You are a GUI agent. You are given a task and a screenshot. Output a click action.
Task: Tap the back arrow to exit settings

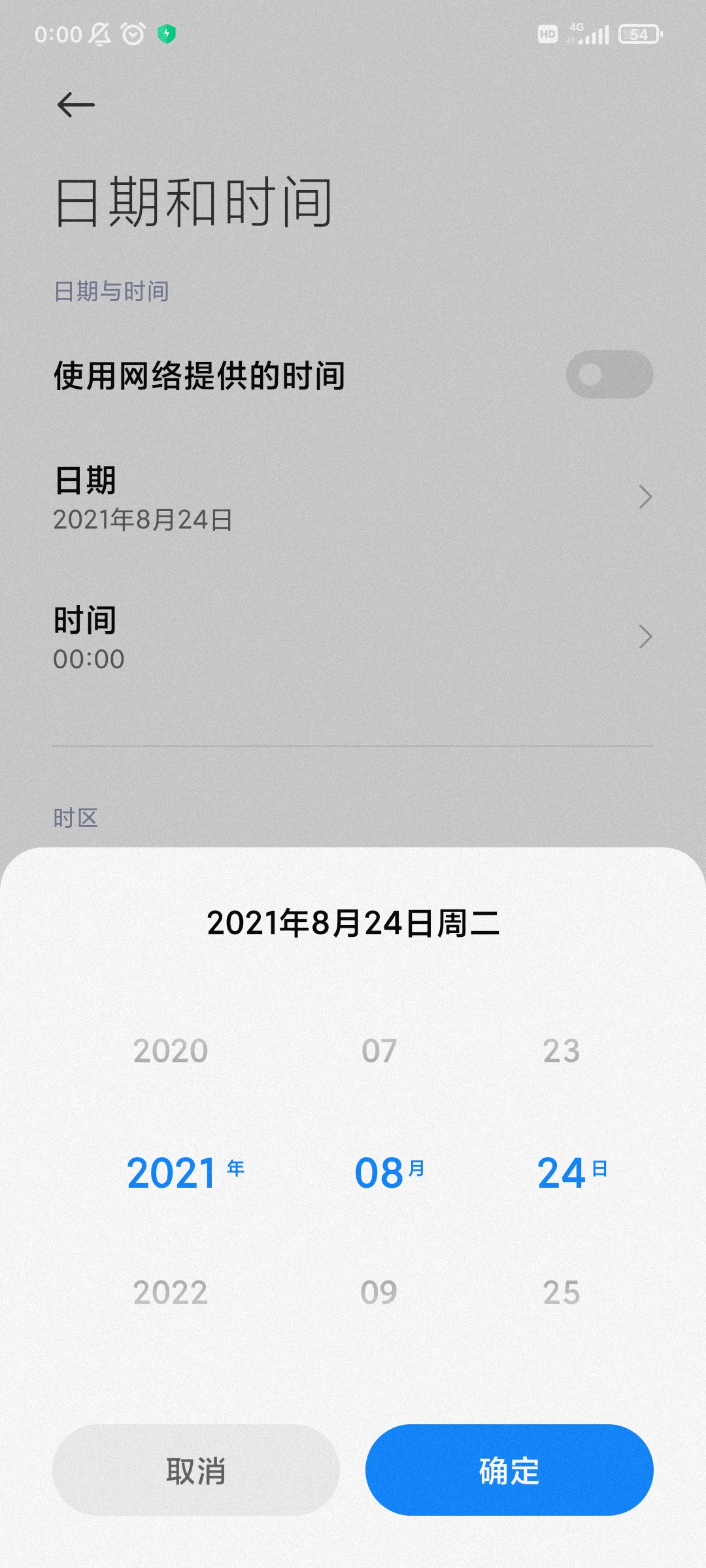click(75, 105)
